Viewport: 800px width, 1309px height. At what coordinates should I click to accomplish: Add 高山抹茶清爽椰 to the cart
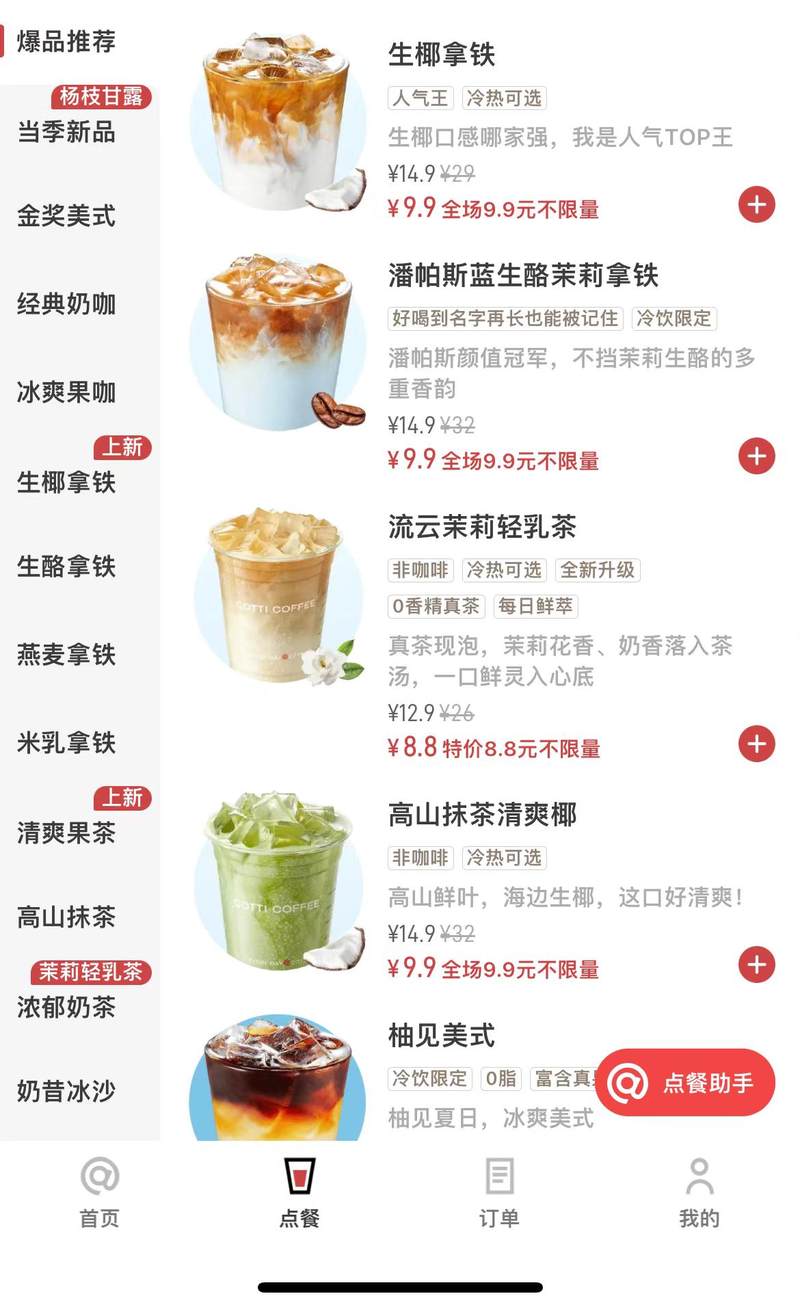pyautogui.click(x=757, y=965)
